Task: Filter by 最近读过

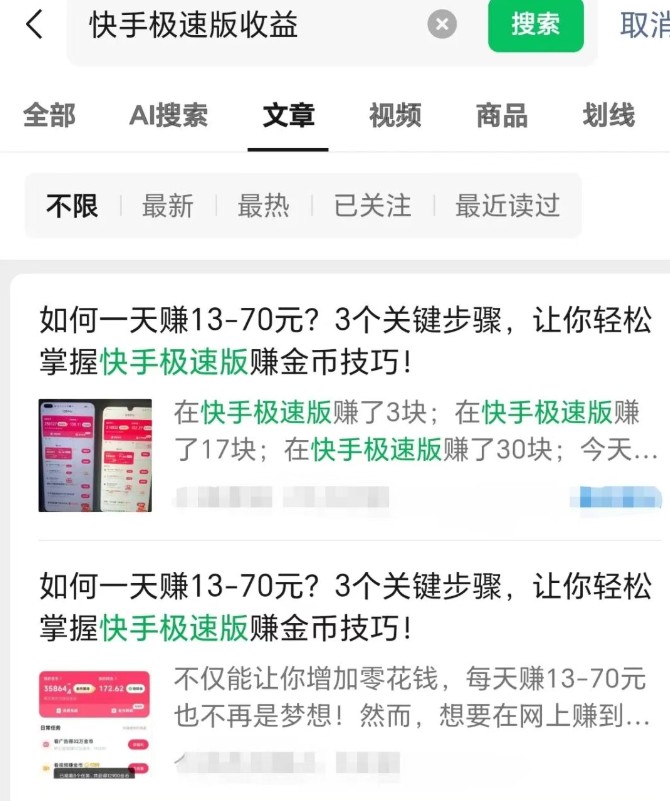Action: point(507,206)
